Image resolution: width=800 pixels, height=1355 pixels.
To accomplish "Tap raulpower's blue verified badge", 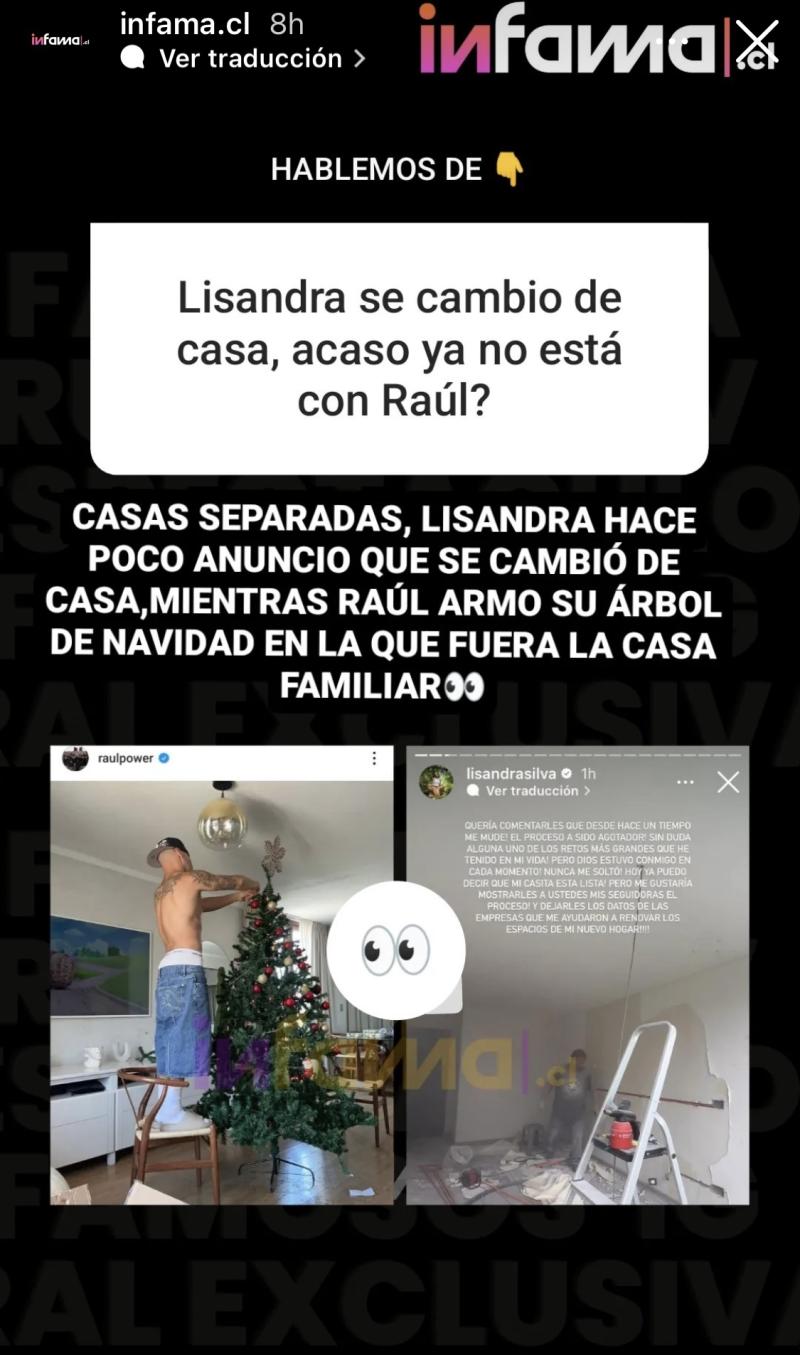I will (x=164, y=757).
